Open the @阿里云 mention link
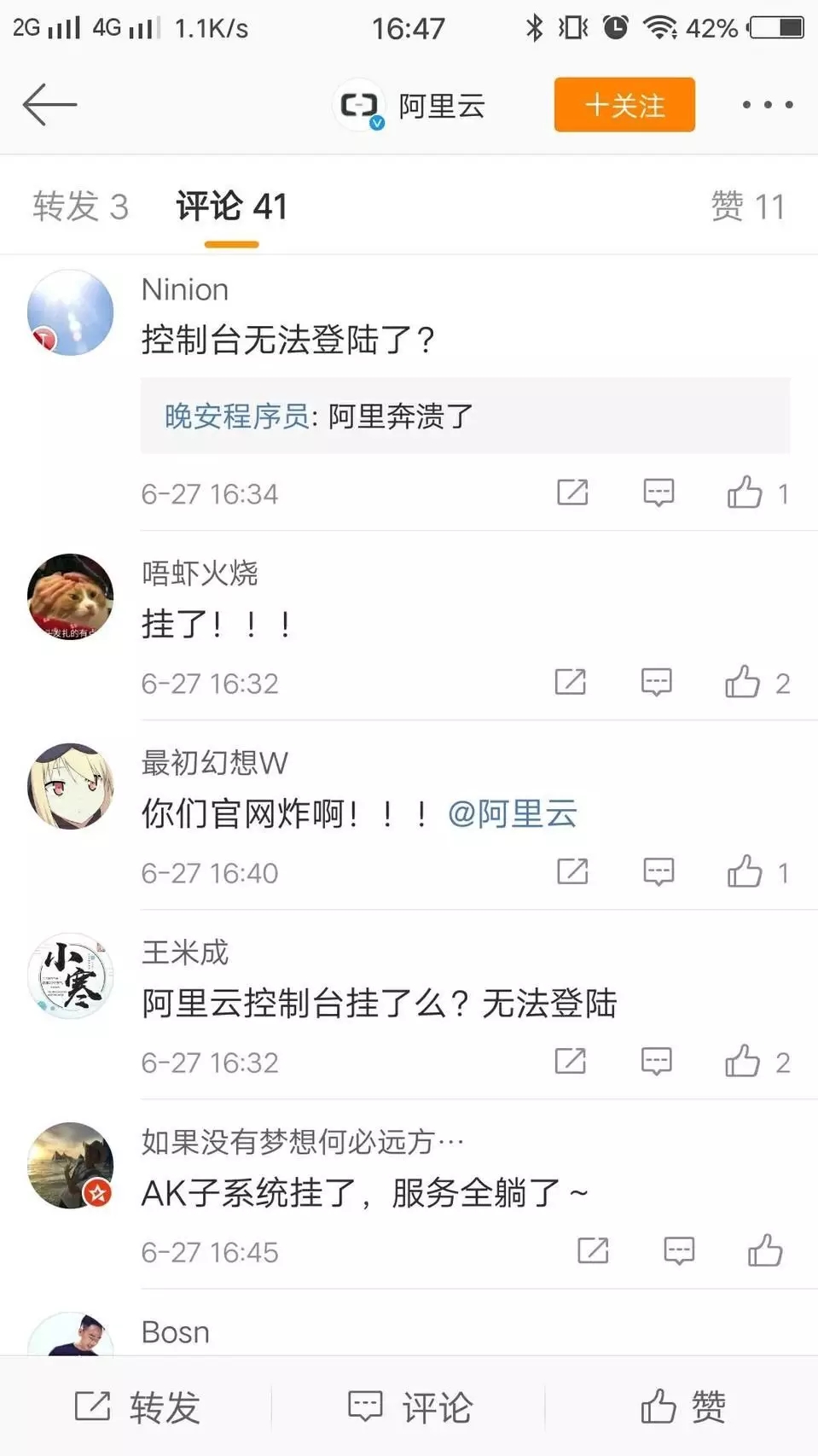Screen dimensions: 818x1456 (x=512, y=814)
